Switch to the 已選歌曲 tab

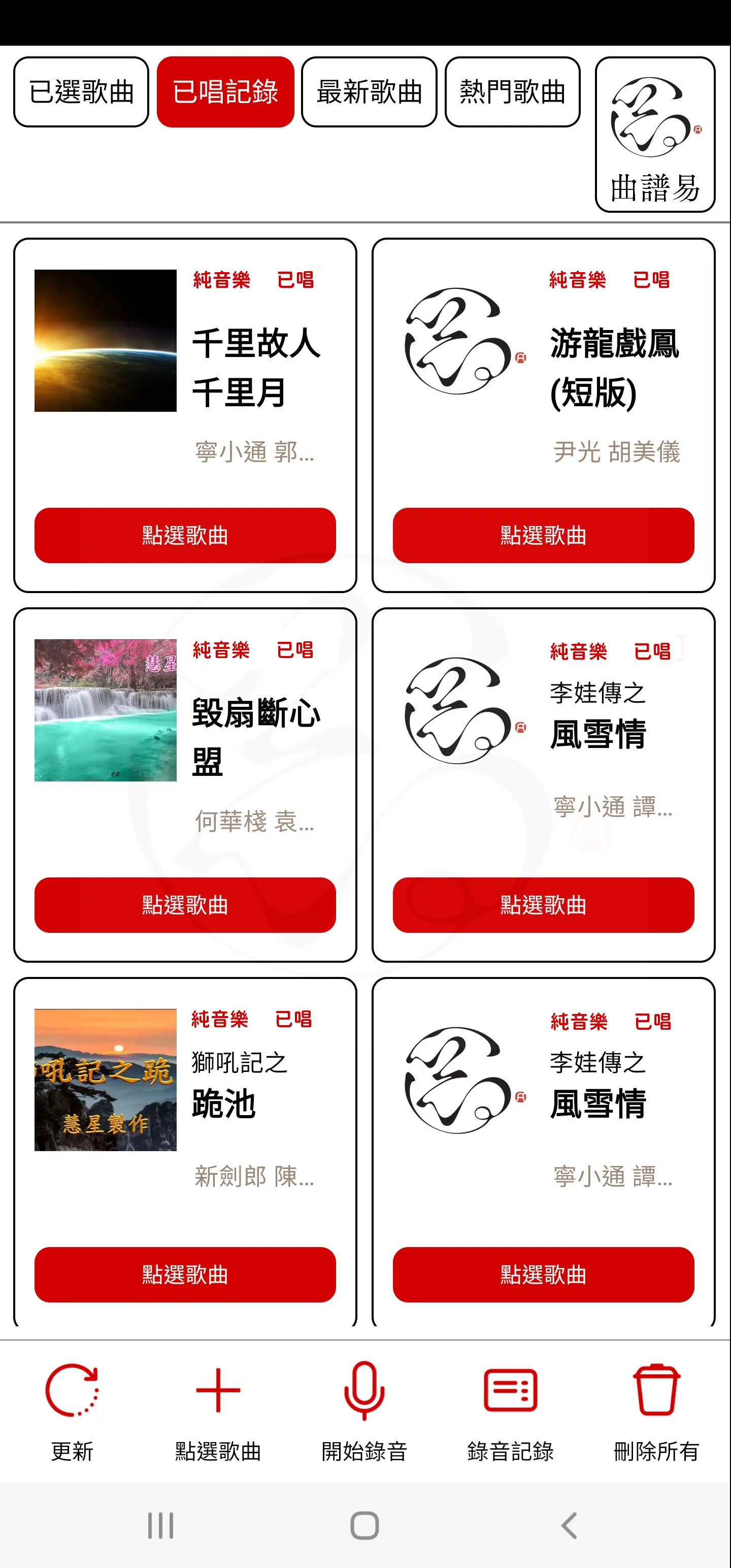(82, 92)
